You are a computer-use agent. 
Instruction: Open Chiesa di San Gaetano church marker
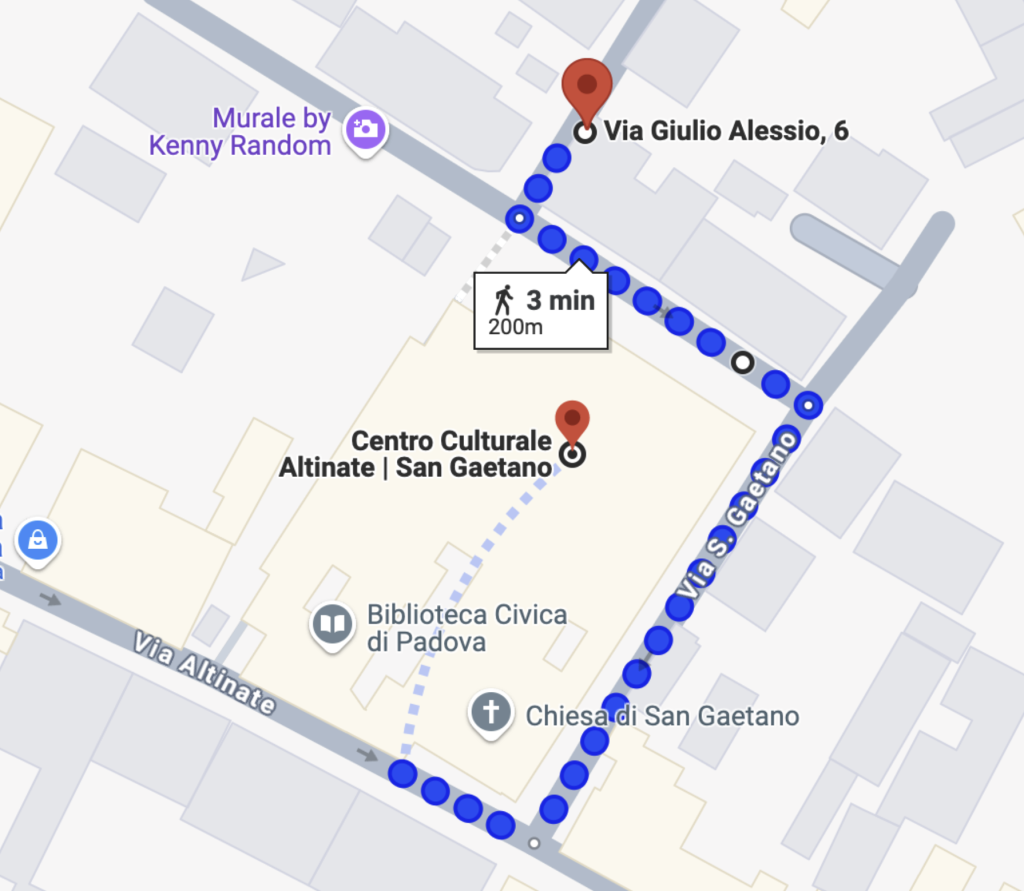(x=491, y=713)
